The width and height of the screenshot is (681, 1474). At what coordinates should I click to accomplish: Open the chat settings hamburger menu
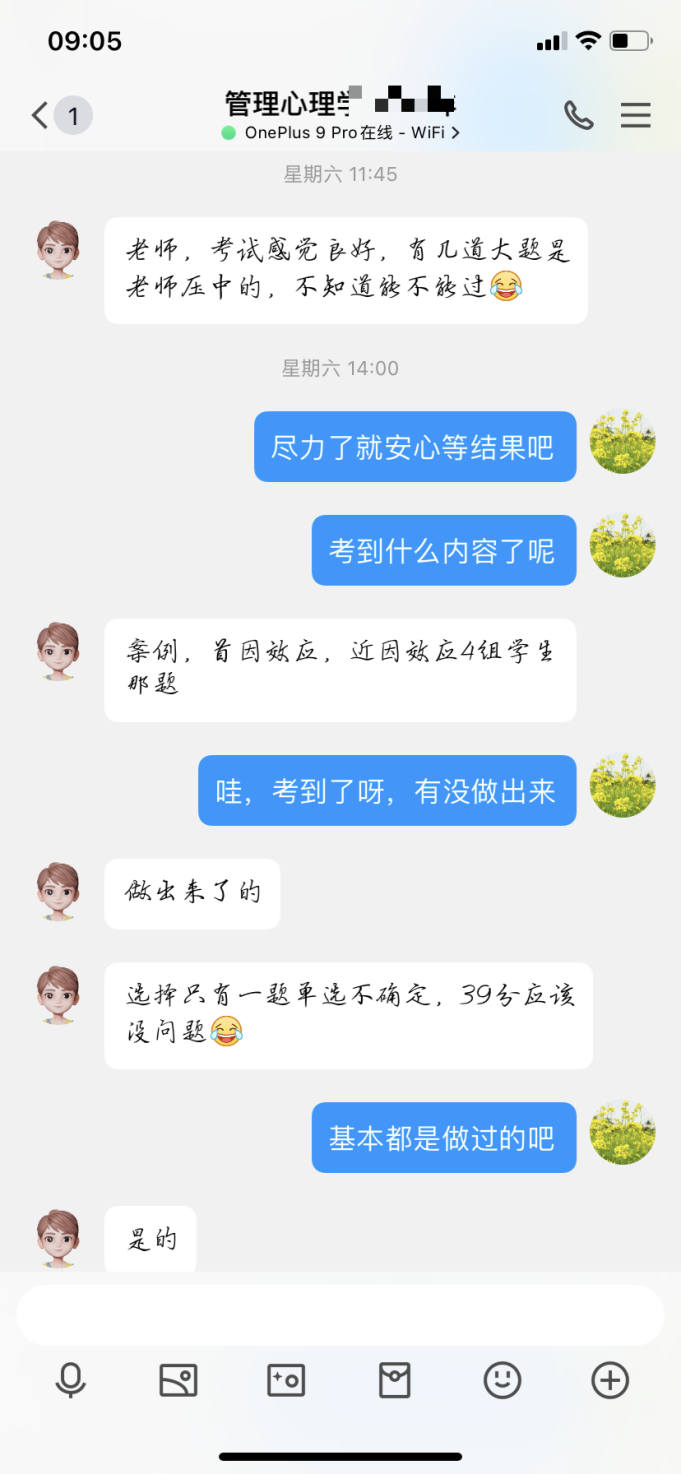click(635, 115)
